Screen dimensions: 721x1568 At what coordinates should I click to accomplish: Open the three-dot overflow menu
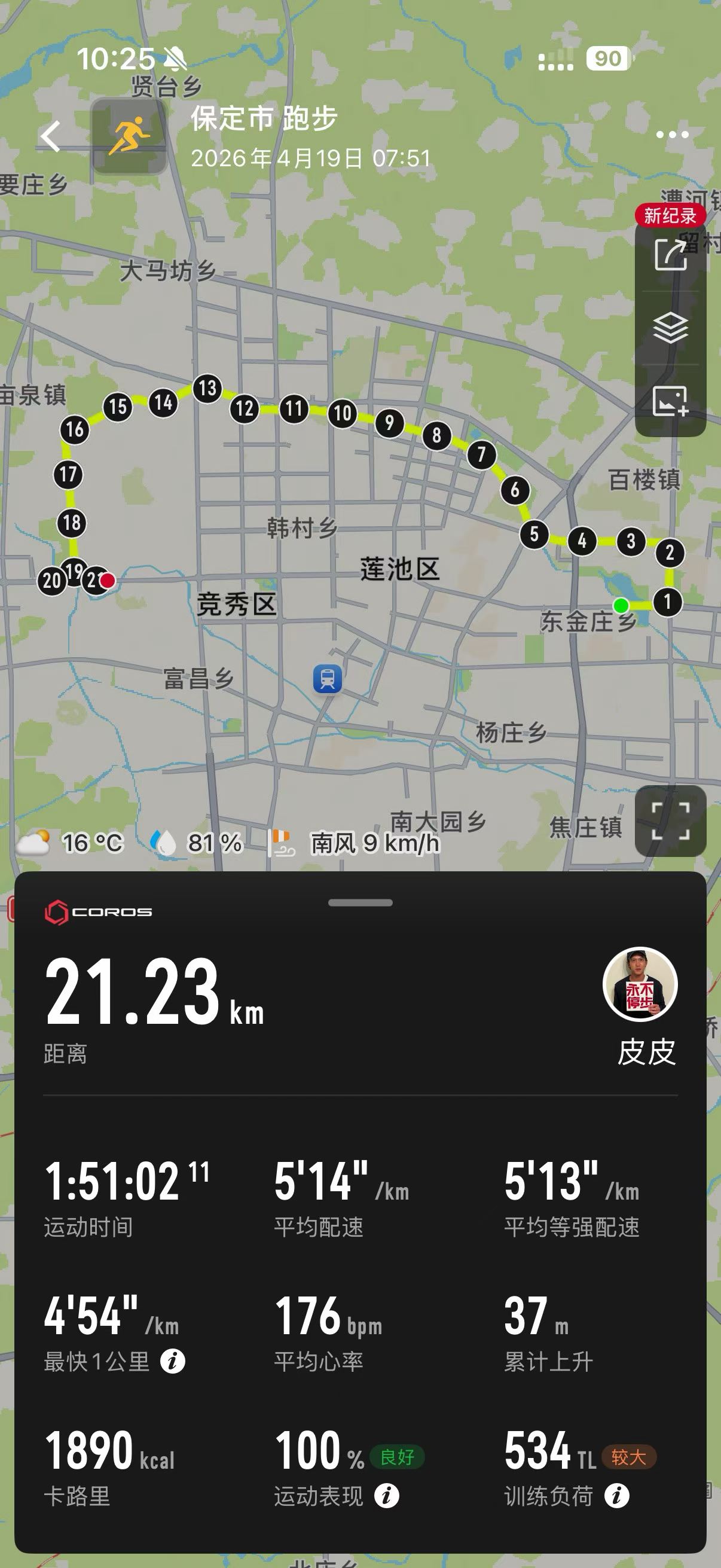coord(672,135)
